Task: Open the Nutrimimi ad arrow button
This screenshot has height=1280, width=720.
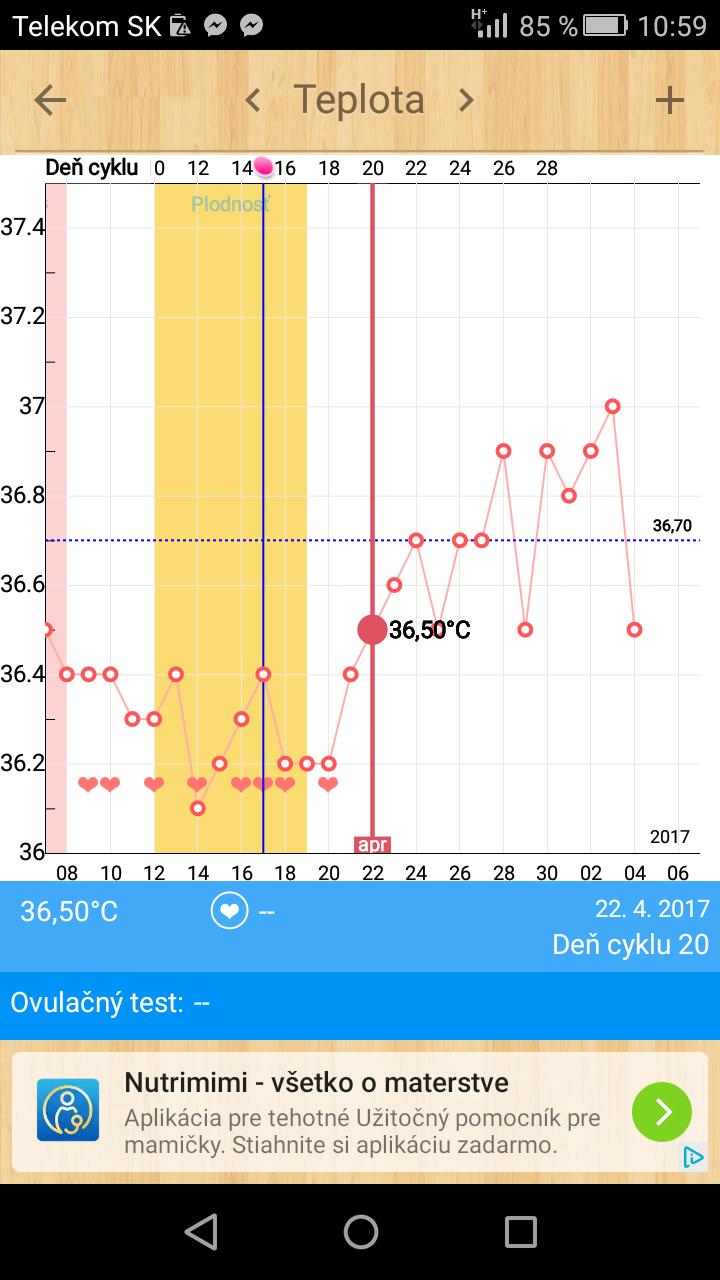Action: pos(661,1112)
